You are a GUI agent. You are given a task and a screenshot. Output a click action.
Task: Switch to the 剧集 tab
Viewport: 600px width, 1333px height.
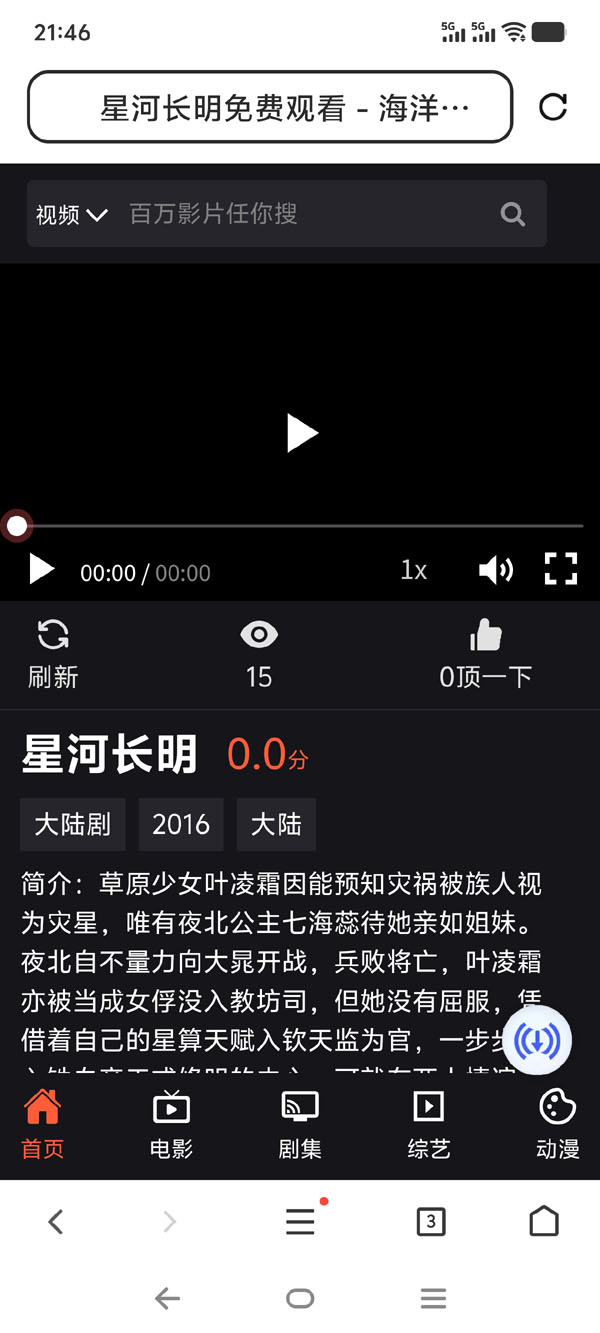point(300,1125)
